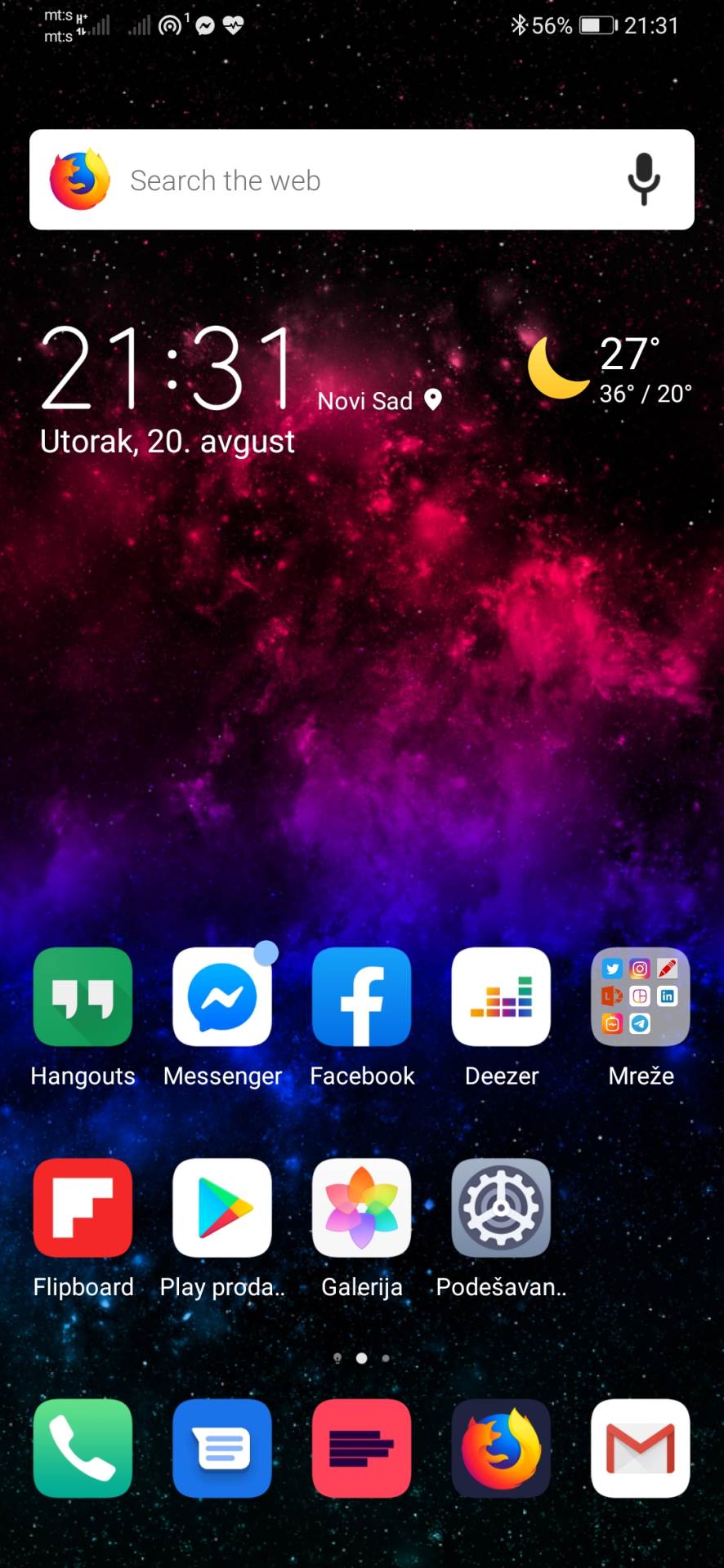This screenshot has height=1568, width=724.
Task: Open the blue Messages app in the dock
Action: tap(222, 1448)
